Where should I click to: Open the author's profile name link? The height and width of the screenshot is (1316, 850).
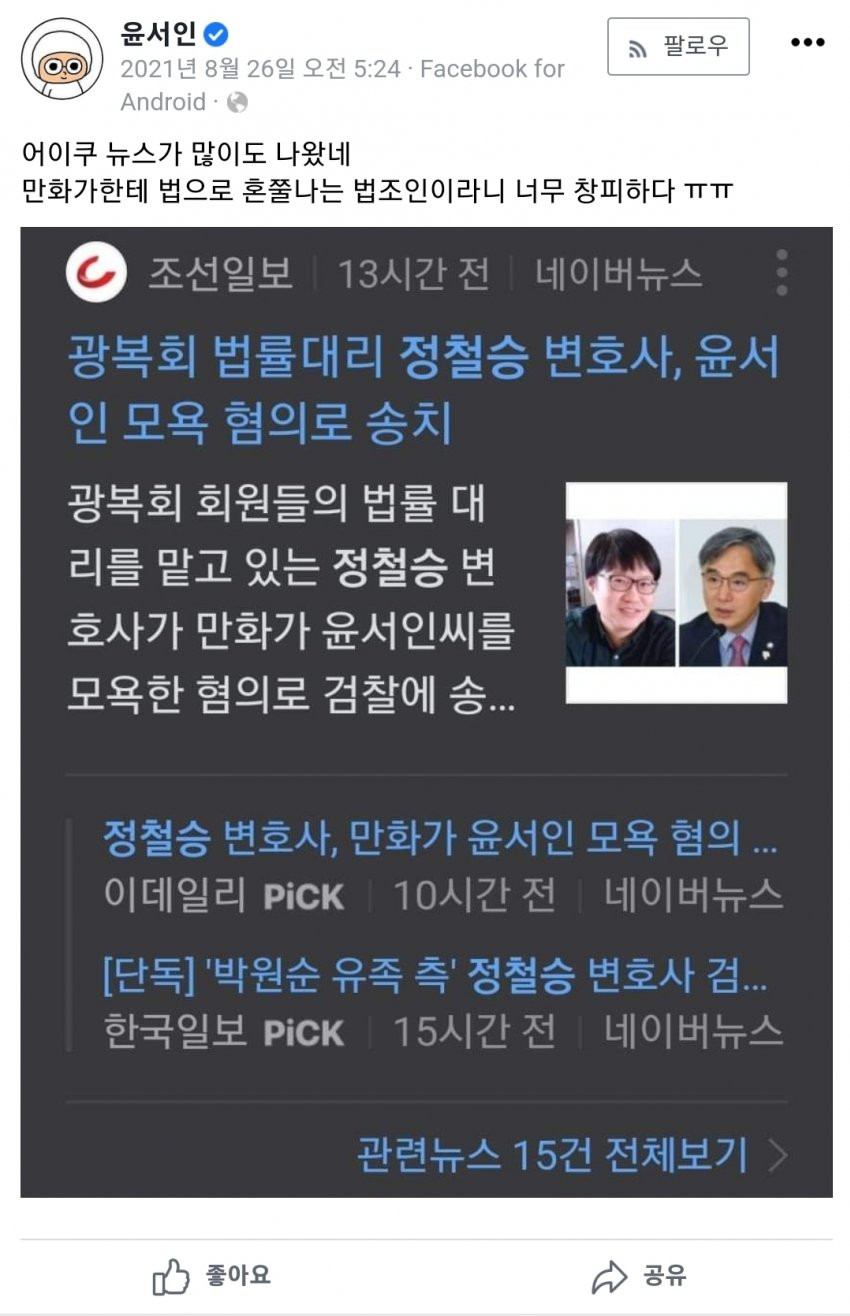(x=158, y=35)
